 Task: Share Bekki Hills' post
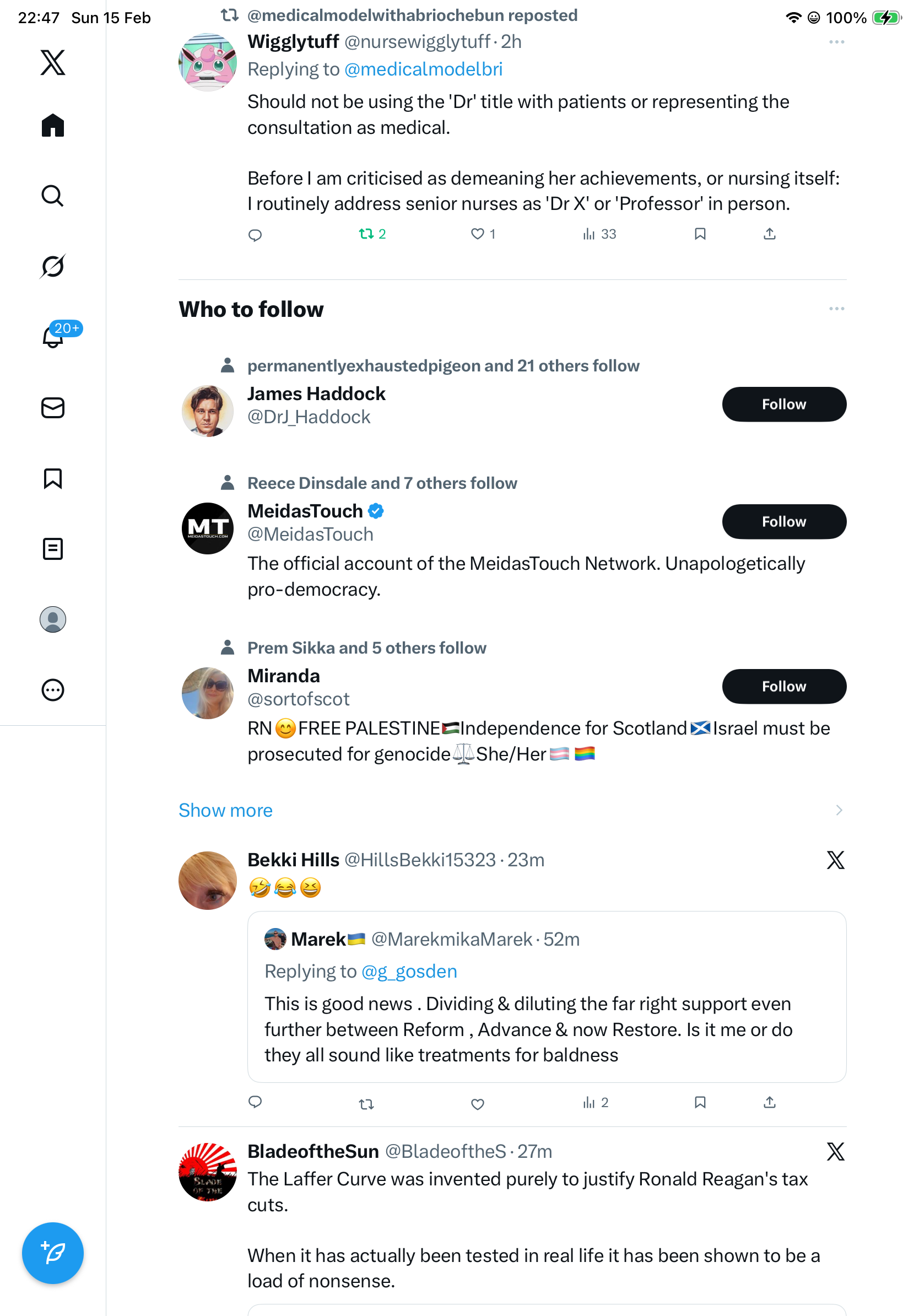tap(770, 1102)
